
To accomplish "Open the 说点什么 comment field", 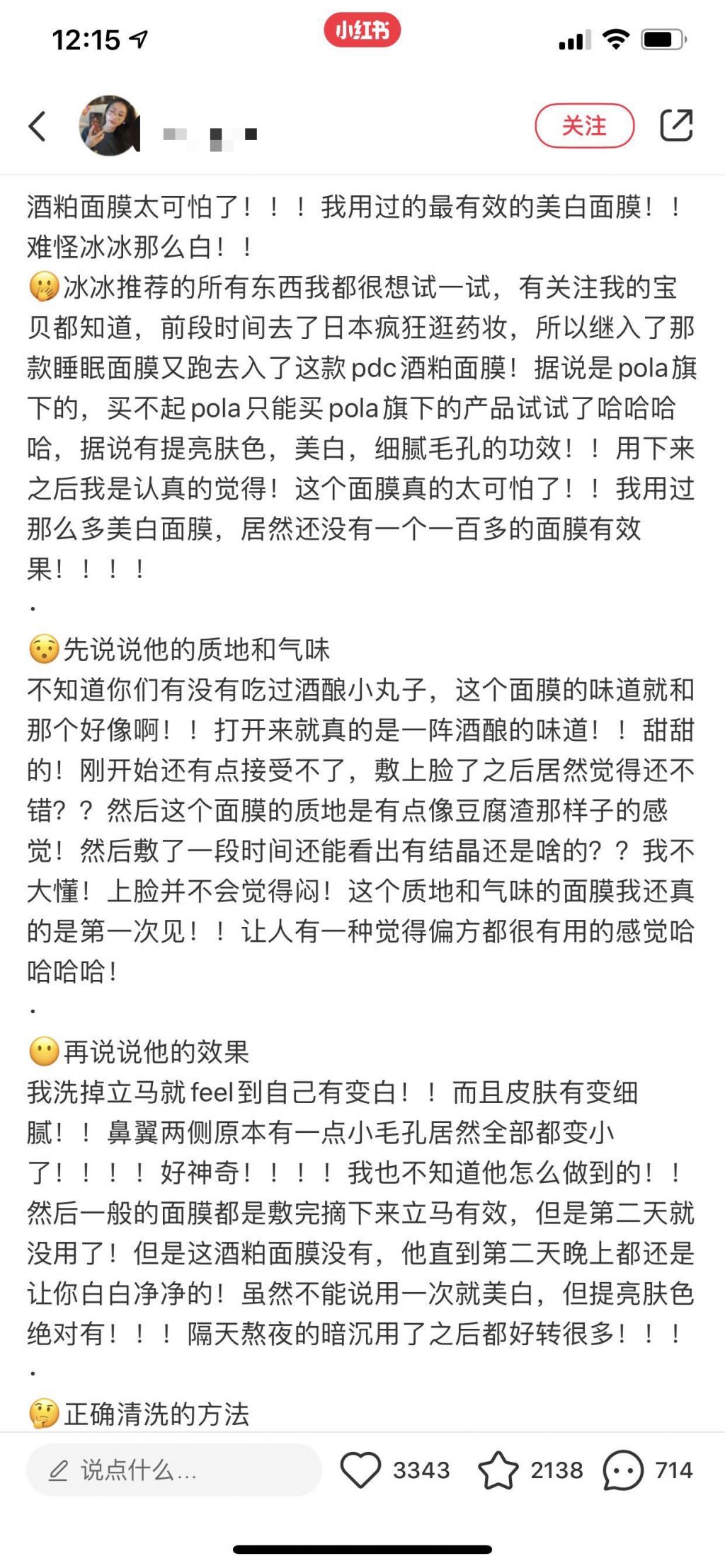I will click(173, 1470).
